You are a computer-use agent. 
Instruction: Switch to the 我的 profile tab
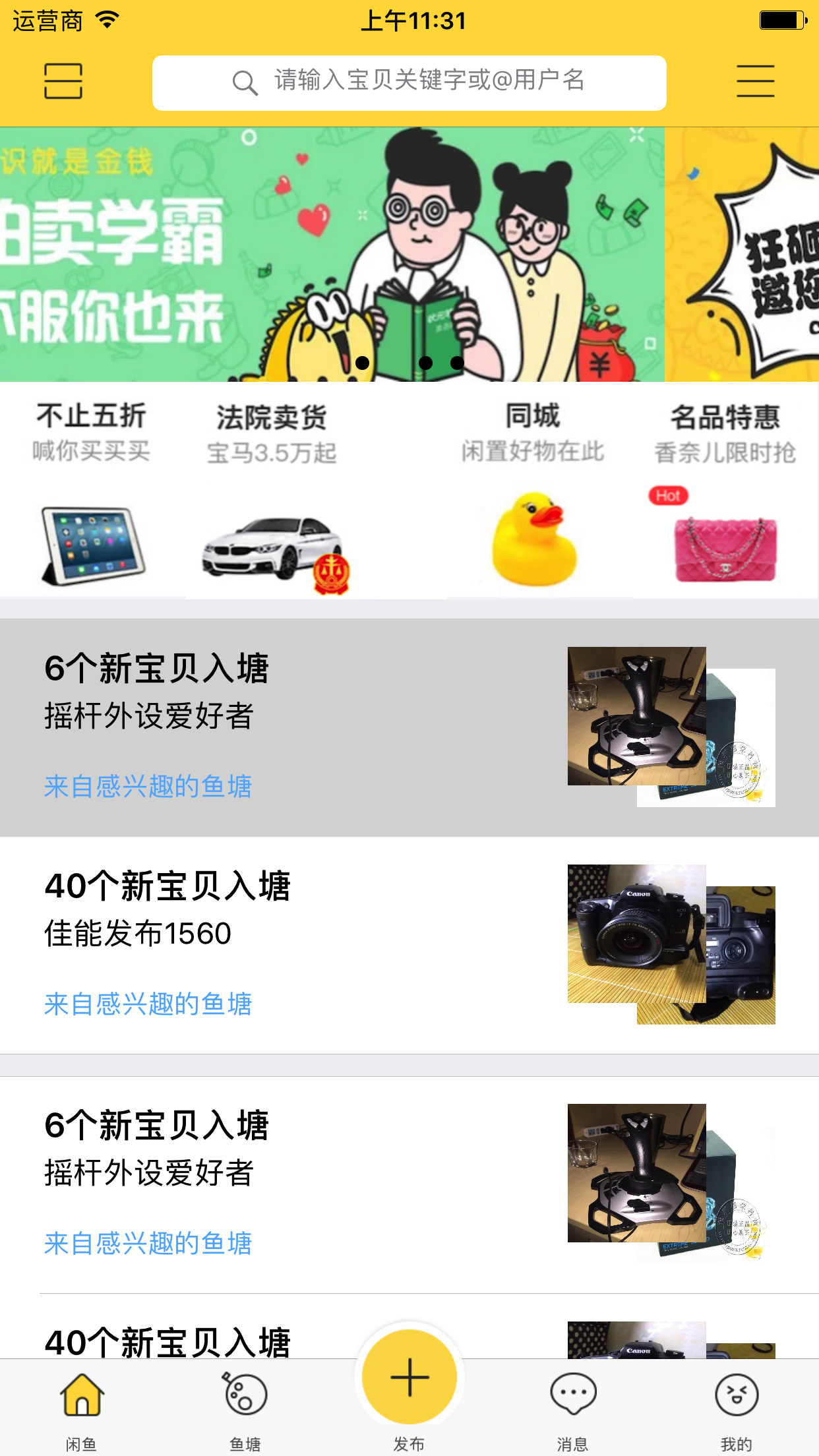(736, 1406)
